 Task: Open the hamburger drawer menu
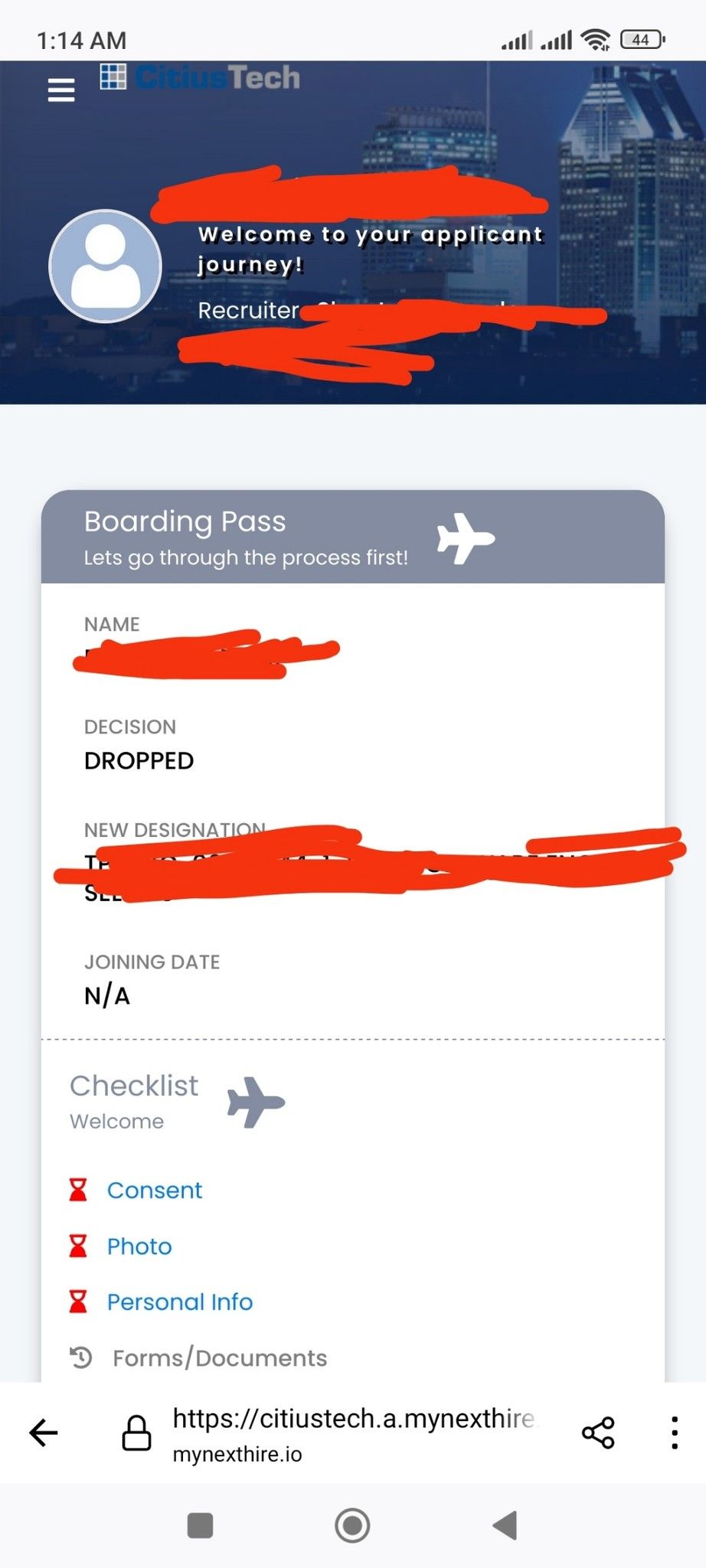point(61,90)
